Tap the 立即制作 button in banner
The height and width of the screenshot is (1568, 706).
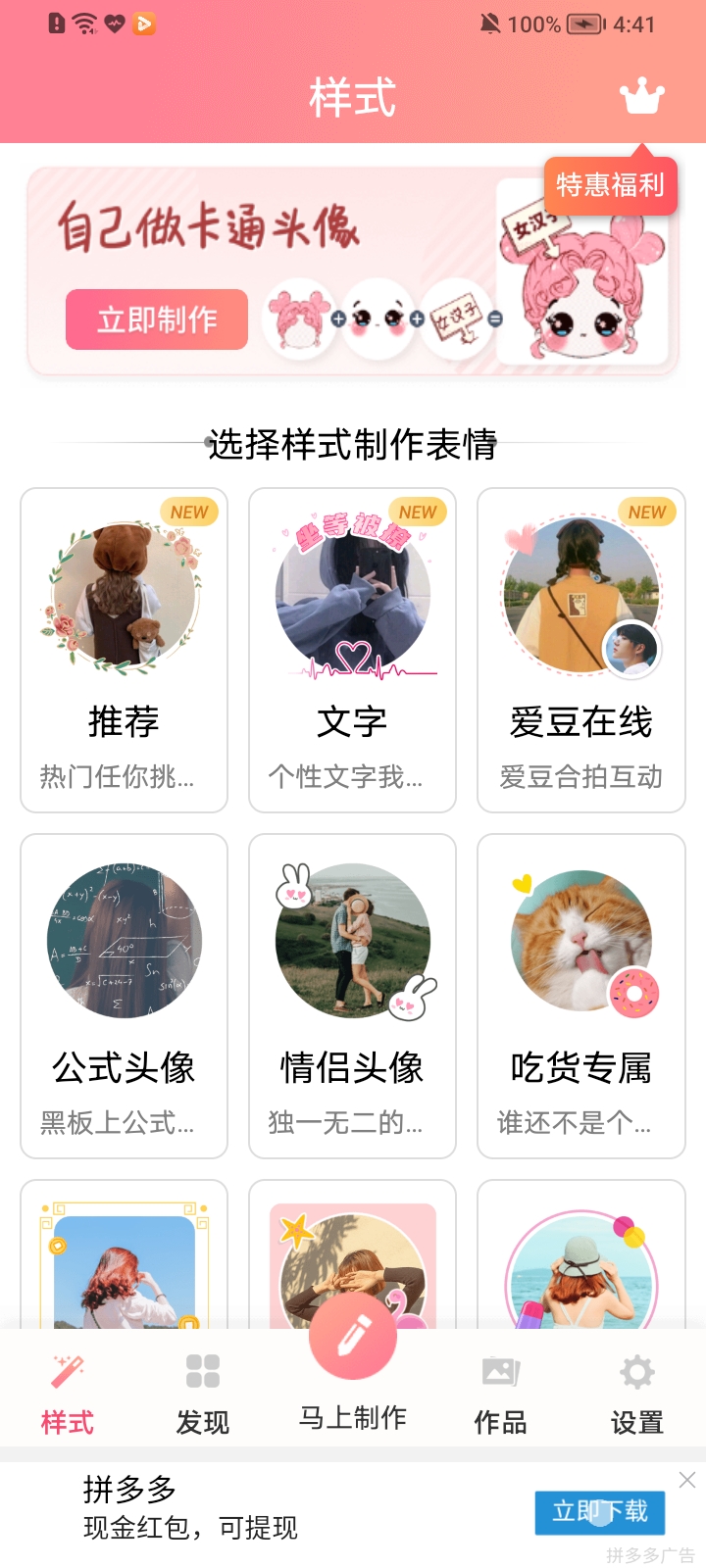pyautogui.click(x=157, y=319)
